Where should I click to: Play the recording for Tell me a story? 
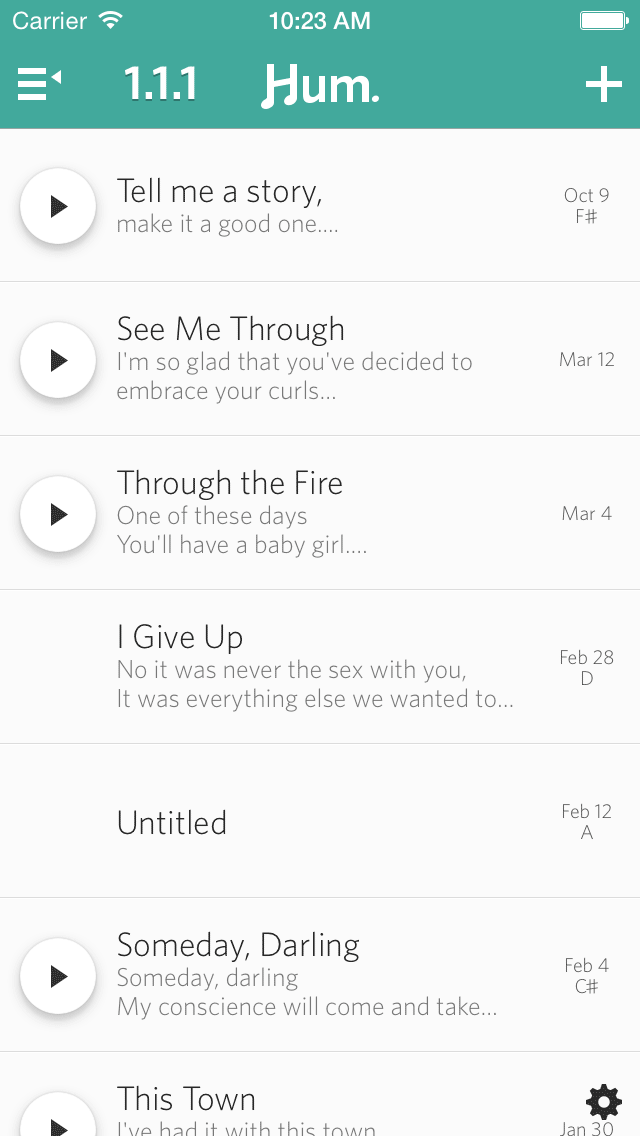58,206
